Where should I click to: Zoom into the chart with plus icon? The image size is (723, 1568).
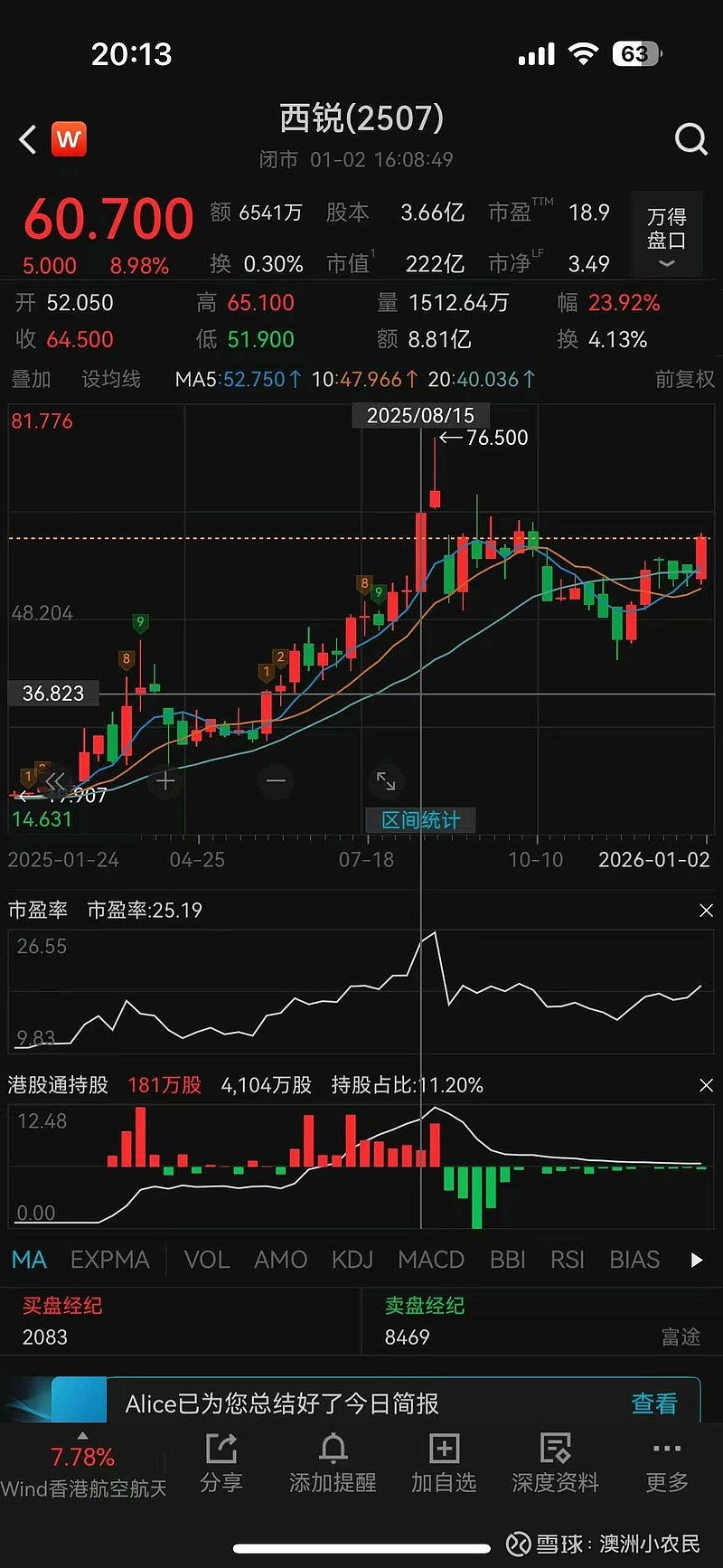[165, 780]
